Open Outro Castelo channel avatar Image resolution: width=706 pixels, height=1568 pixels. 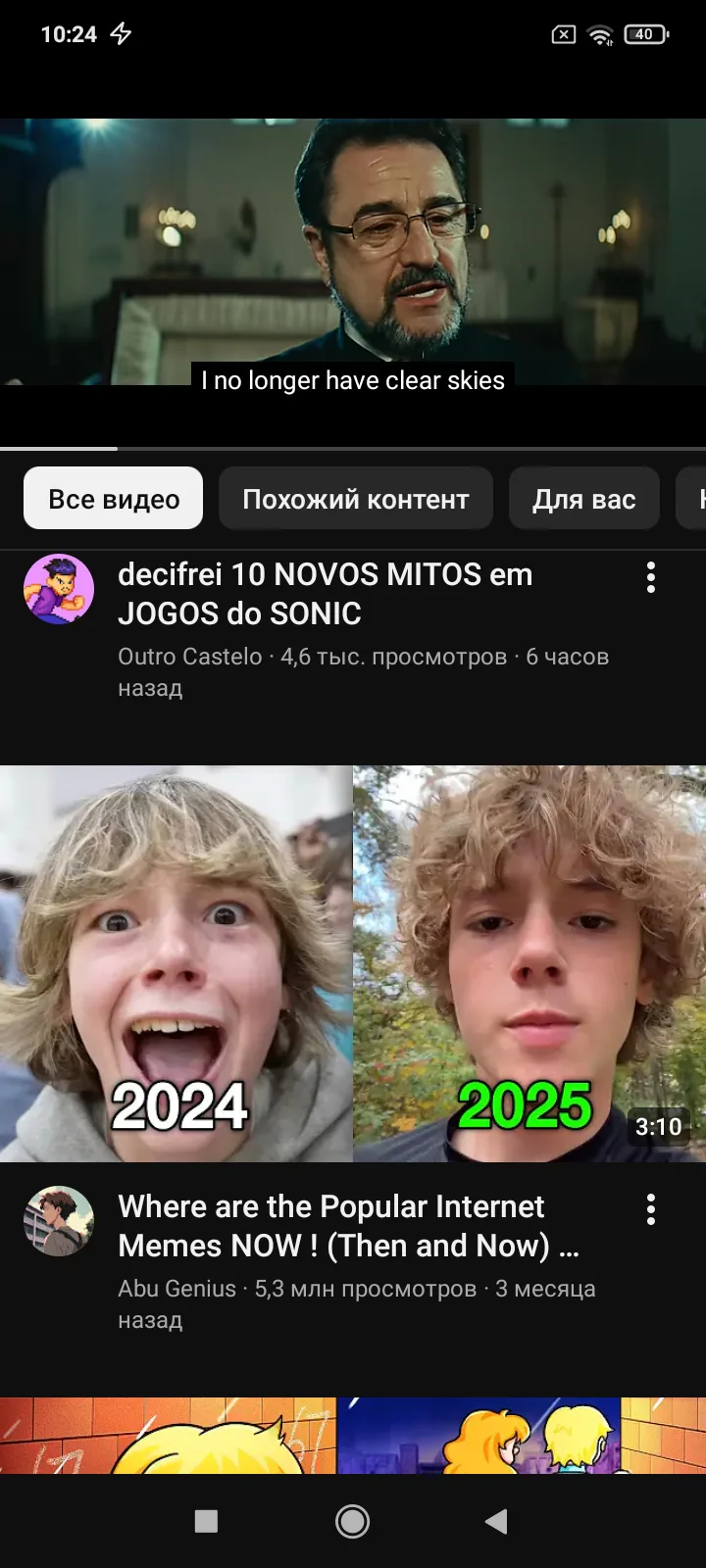tap(59, 589)
